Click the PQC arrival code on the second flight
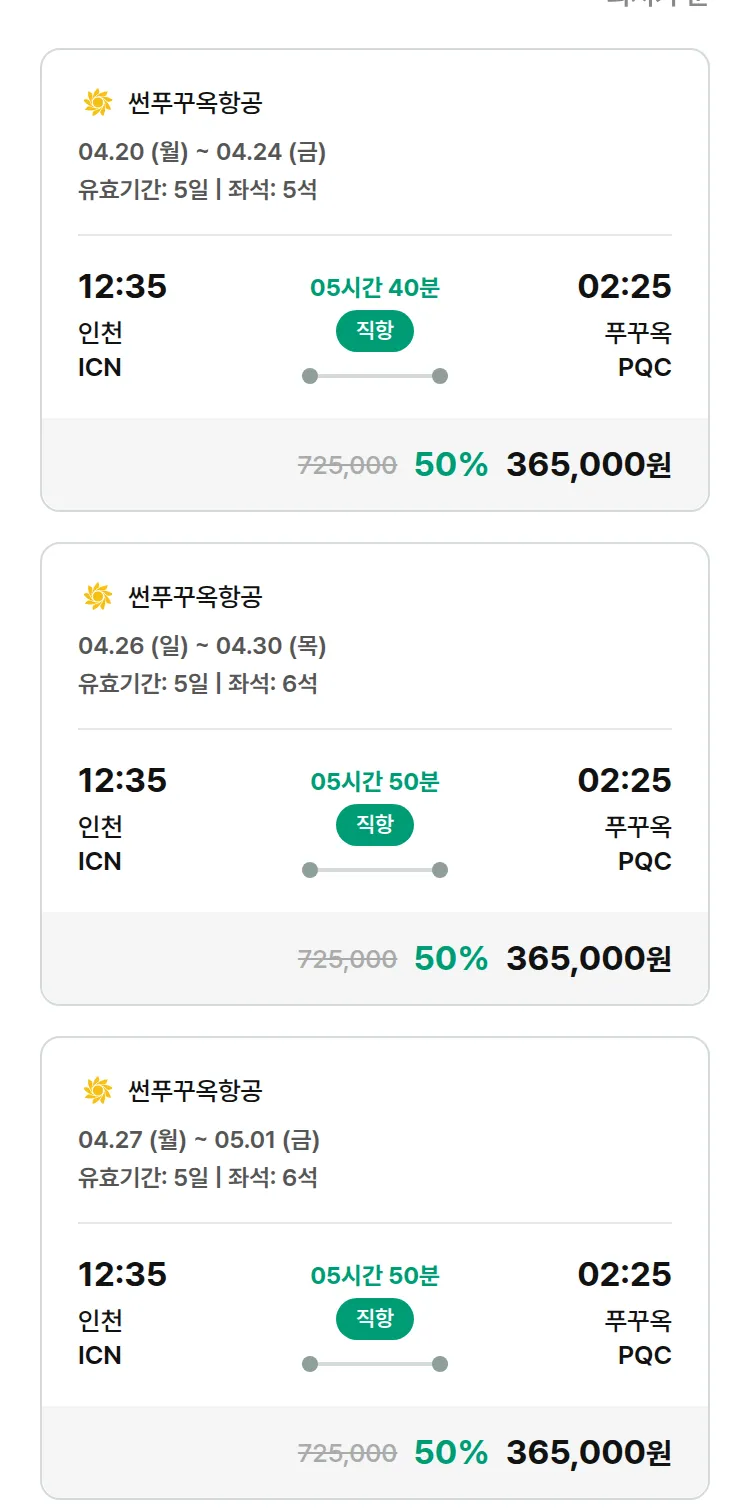This screenshot has height=1510, width=750. [644, 862]
